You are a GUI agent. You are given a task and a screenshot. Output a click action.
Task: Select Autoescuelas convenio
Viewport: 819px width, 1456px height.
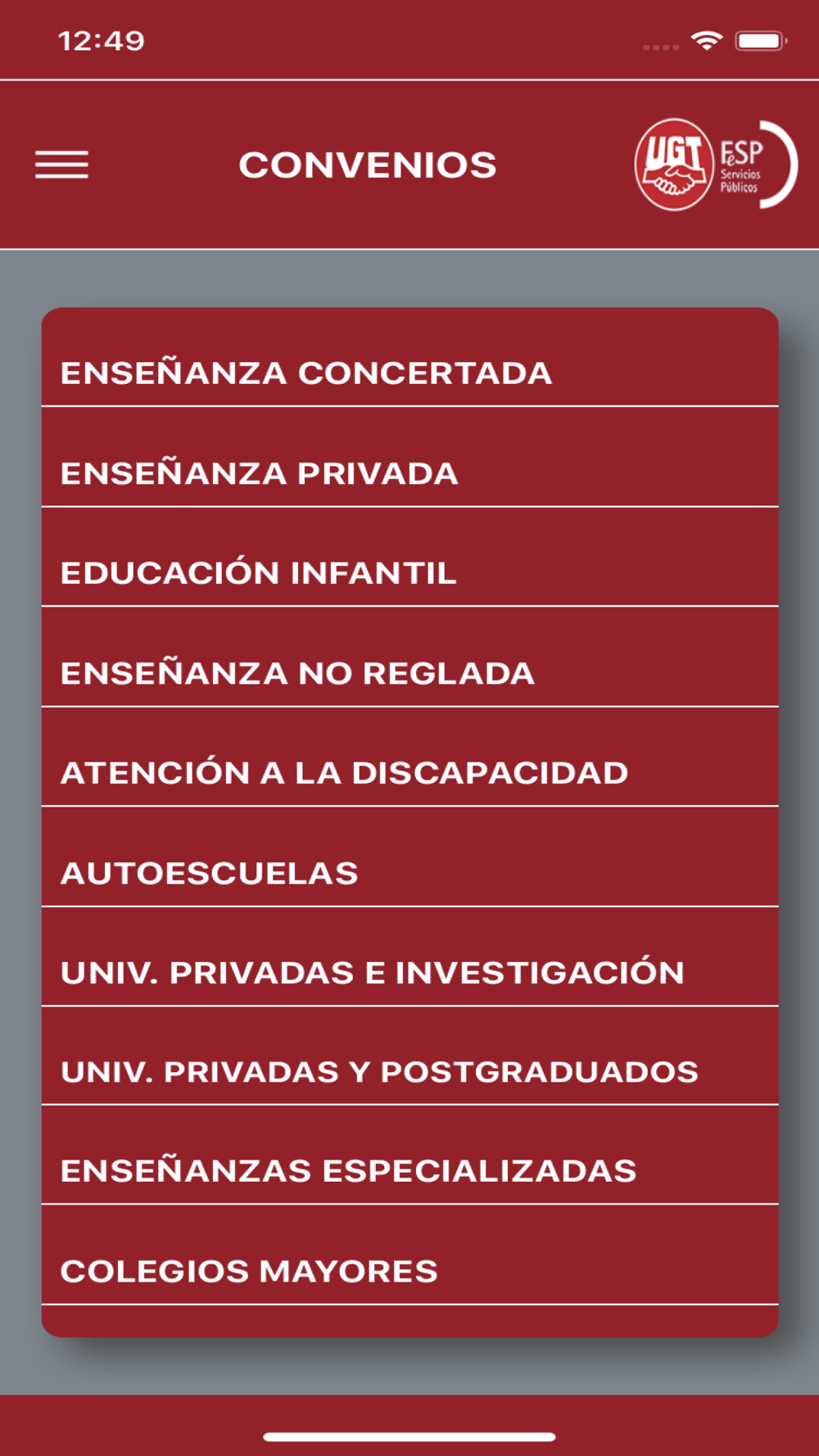[409, 857]
